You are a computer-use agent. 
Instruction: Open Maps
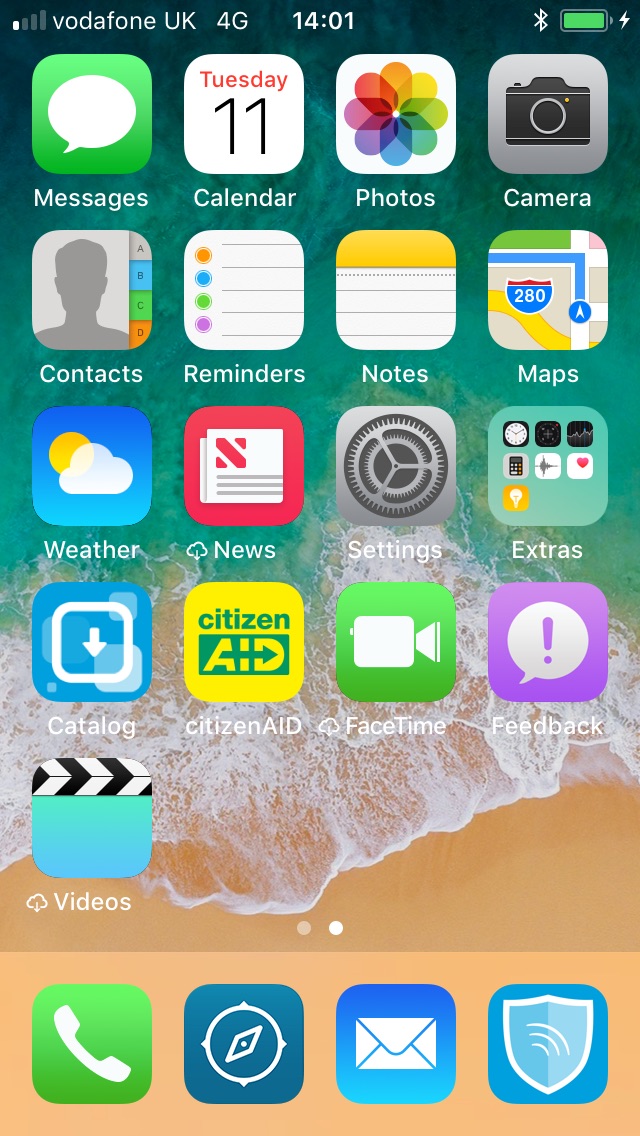coord(548,290)
